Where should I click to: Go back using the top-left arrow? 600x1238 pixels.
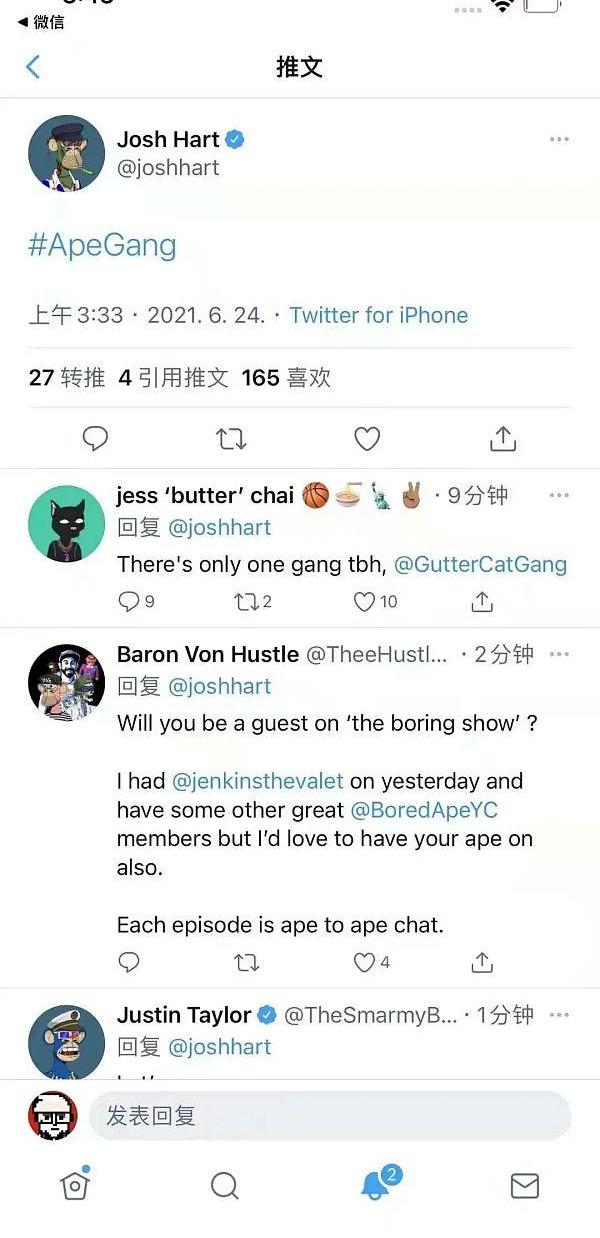33,67
